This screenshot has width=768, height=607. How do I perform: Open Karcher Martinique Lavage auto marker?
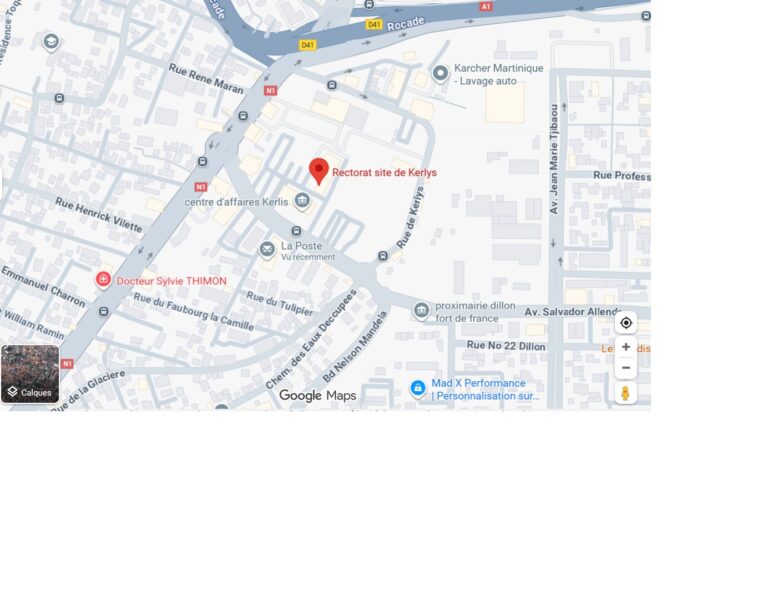coord(440,73)
